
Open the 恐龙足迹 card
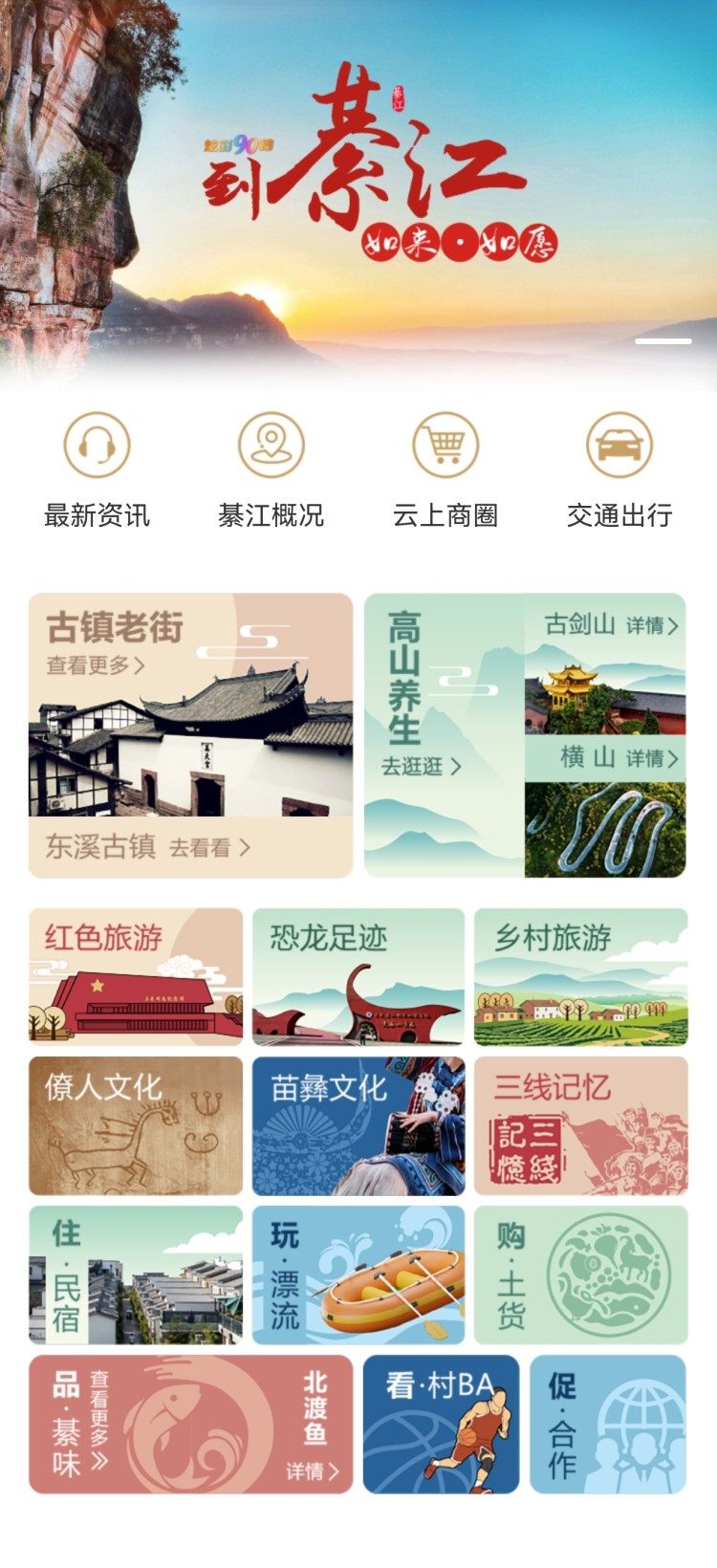click(x=358, y=976)
